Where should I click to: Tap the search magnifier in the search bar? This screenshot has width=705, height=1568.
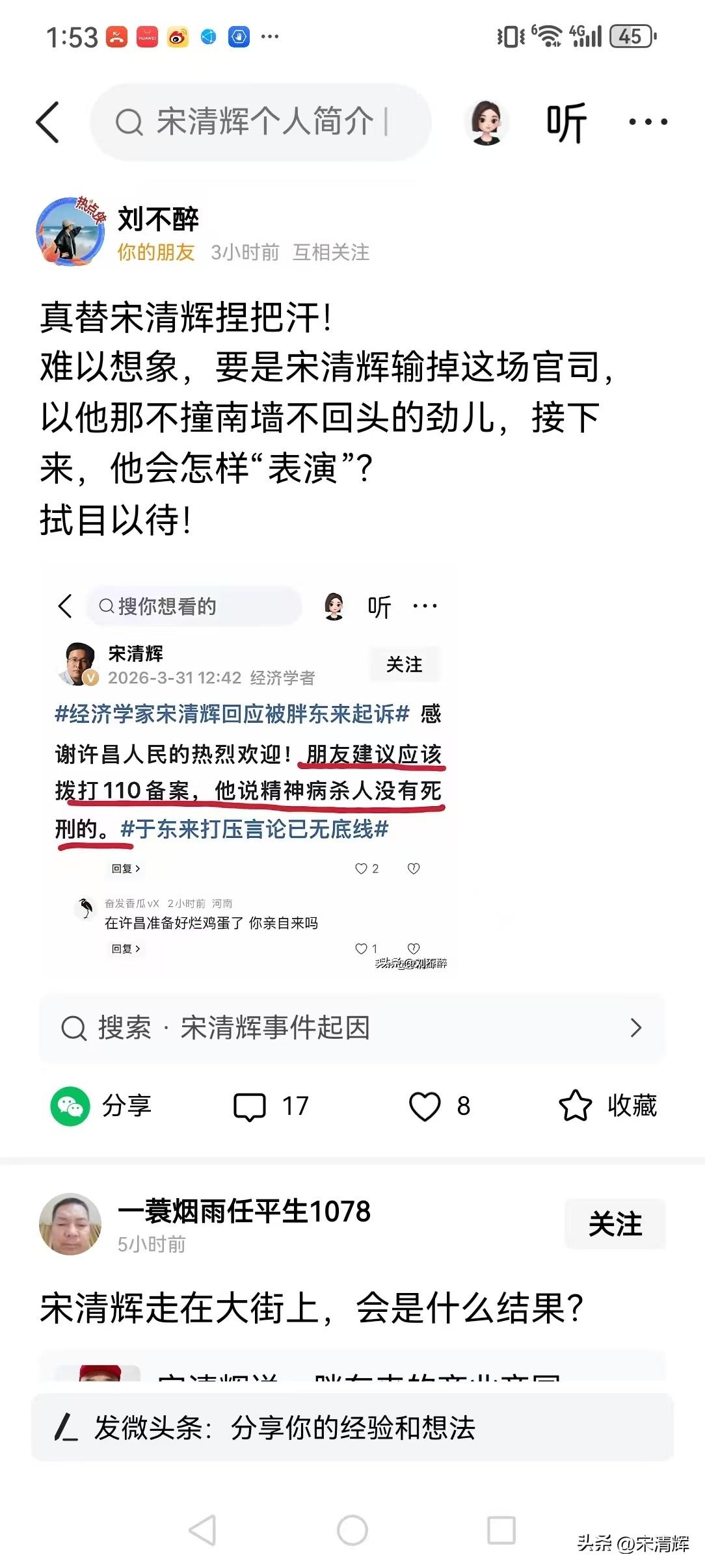click(130, 122)
